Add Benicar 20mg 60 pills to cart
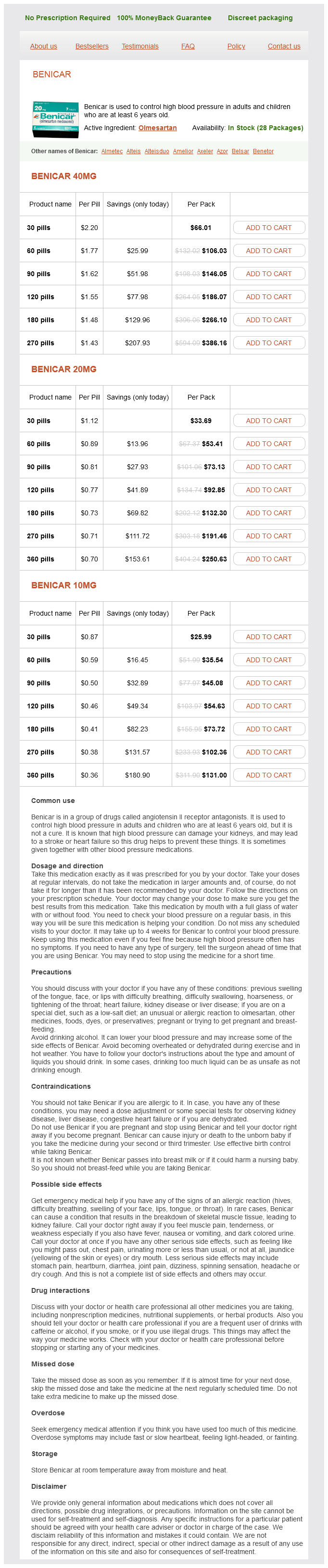This screenshot has width=328, height=1568. 269,444
